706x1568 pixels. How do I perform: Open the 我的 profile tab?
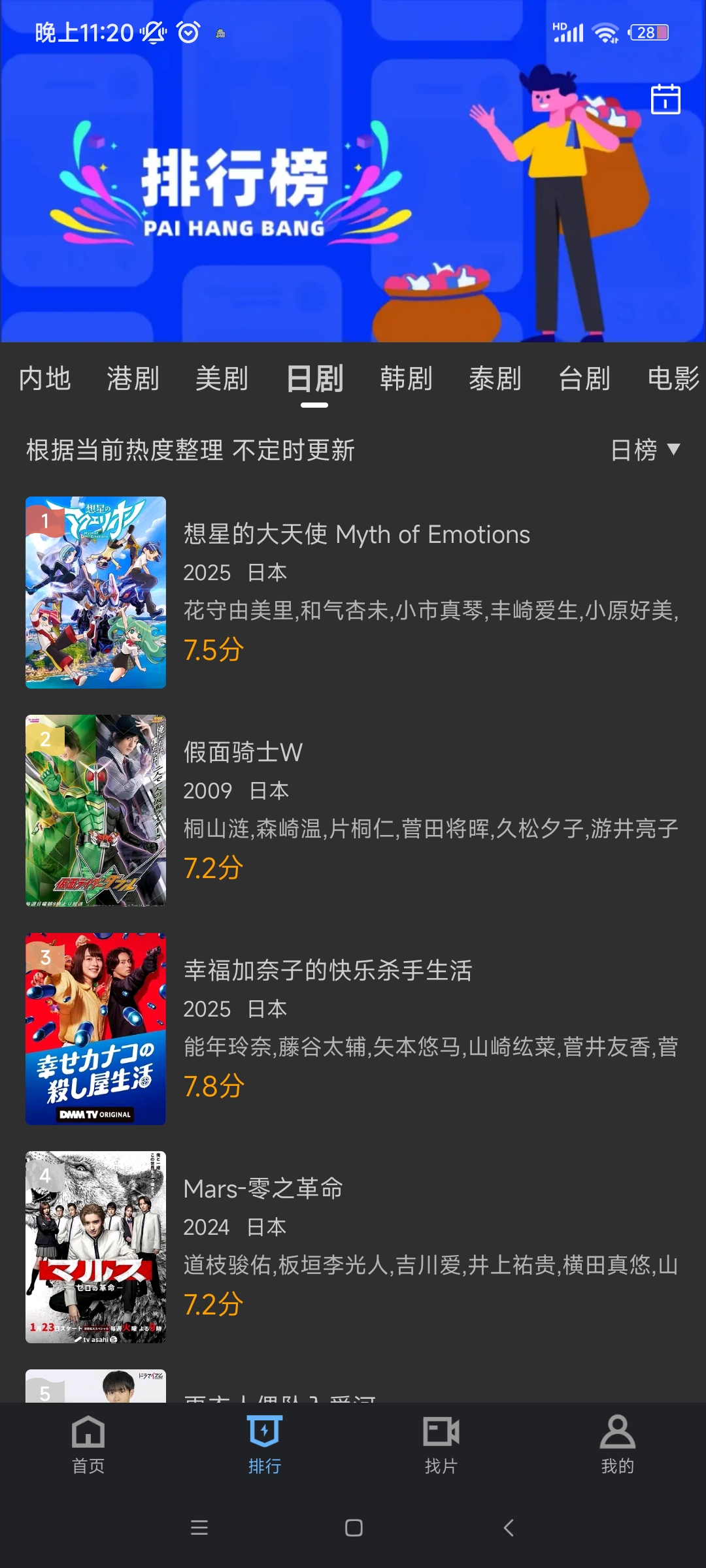pos(618,1445)
